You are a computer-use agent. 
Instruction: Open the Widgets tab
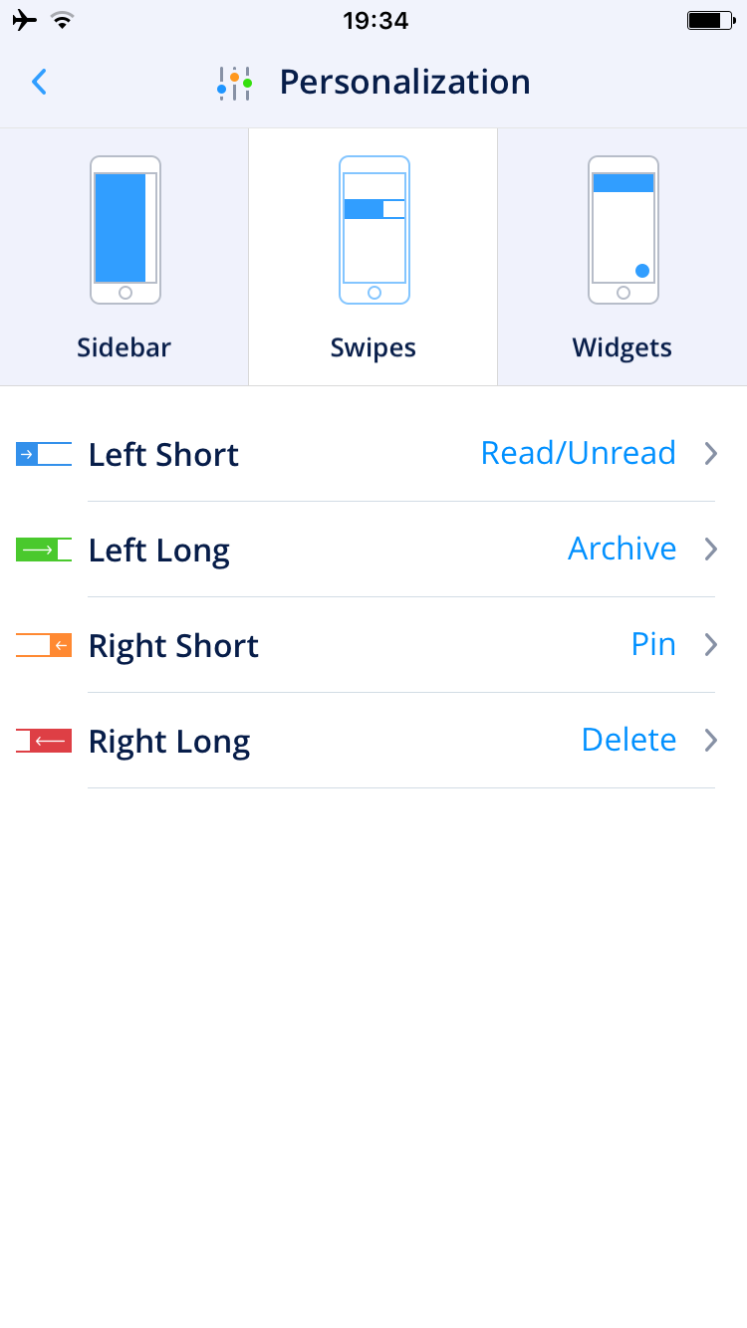(x=622, y=257)
